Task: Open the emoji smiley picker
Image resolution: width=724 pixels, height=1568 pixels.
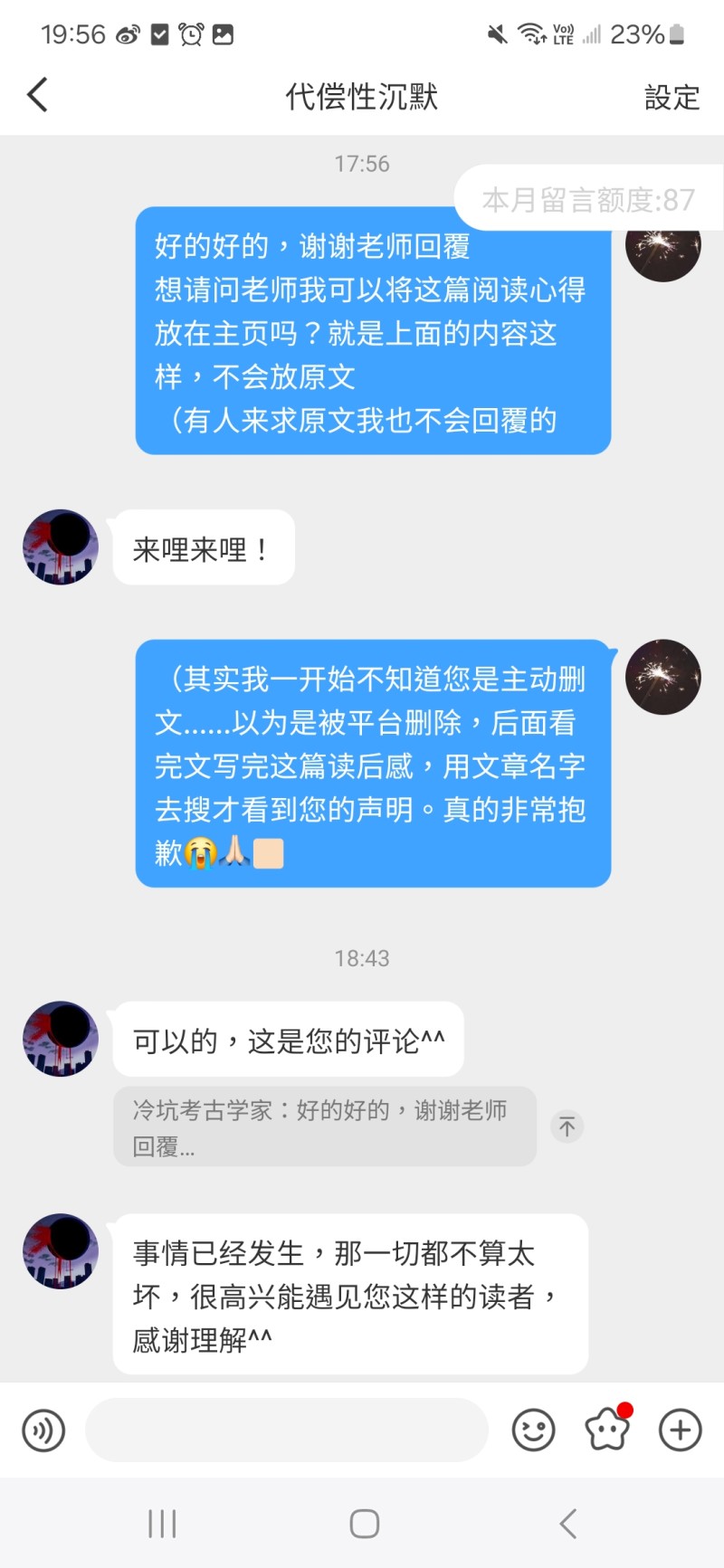Action: click(533, 1430)
